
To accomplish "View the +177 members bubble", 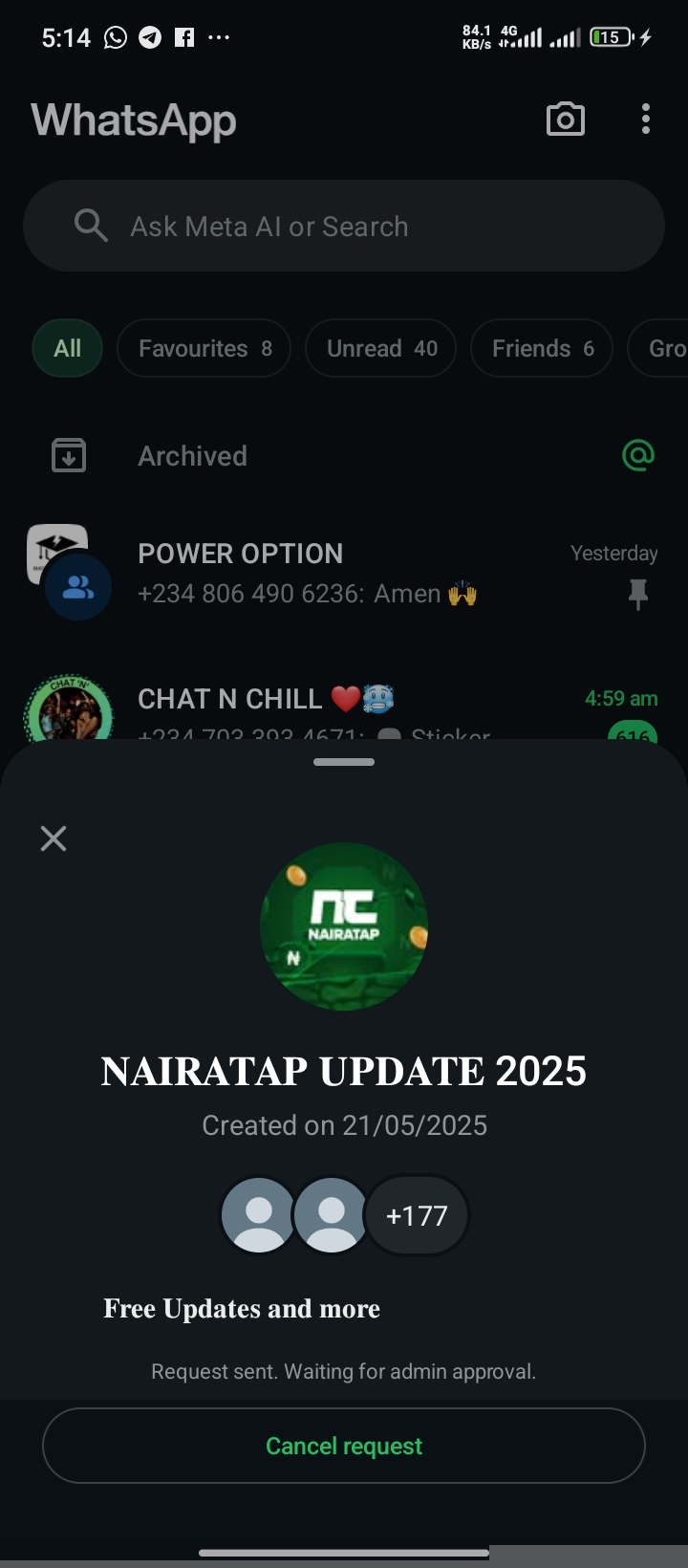I will [x=417, y=1215].
